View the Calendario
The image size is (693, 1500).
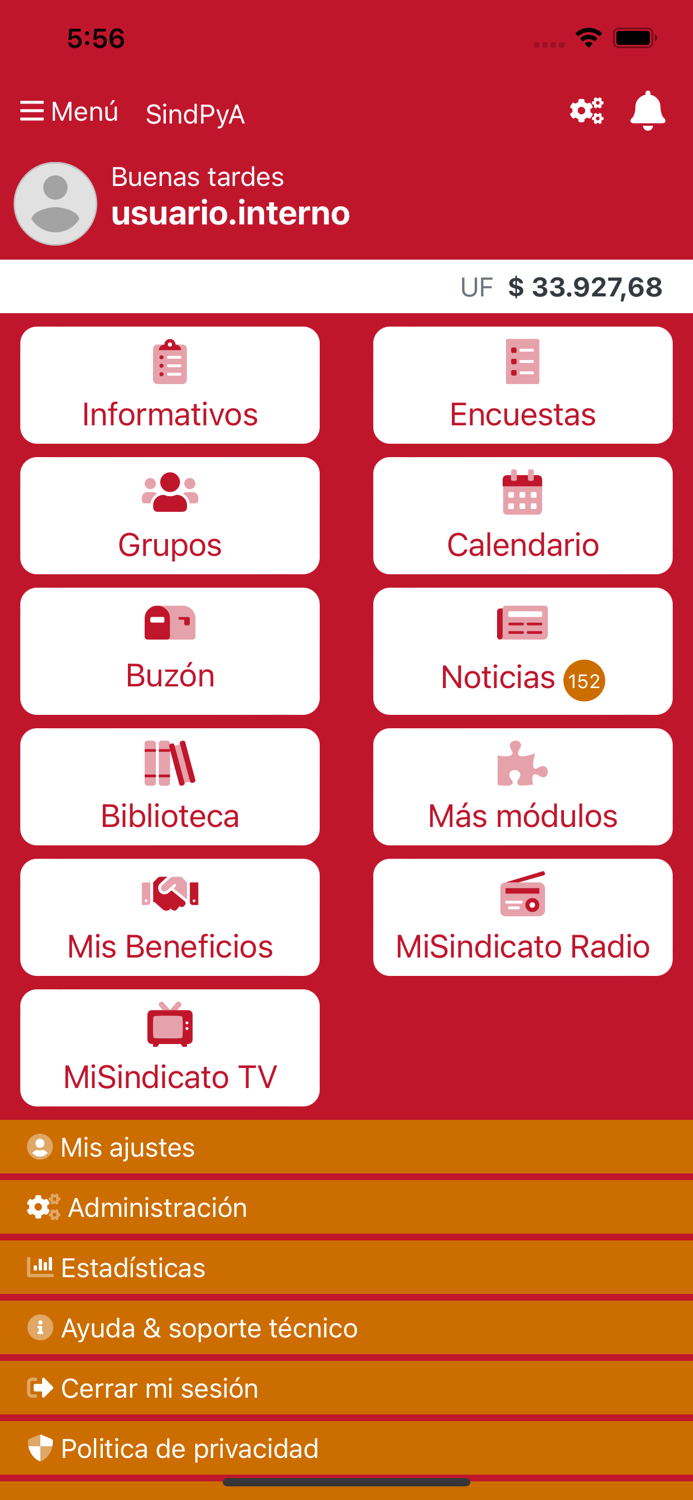pyautogui.click(x=522, y=516)
